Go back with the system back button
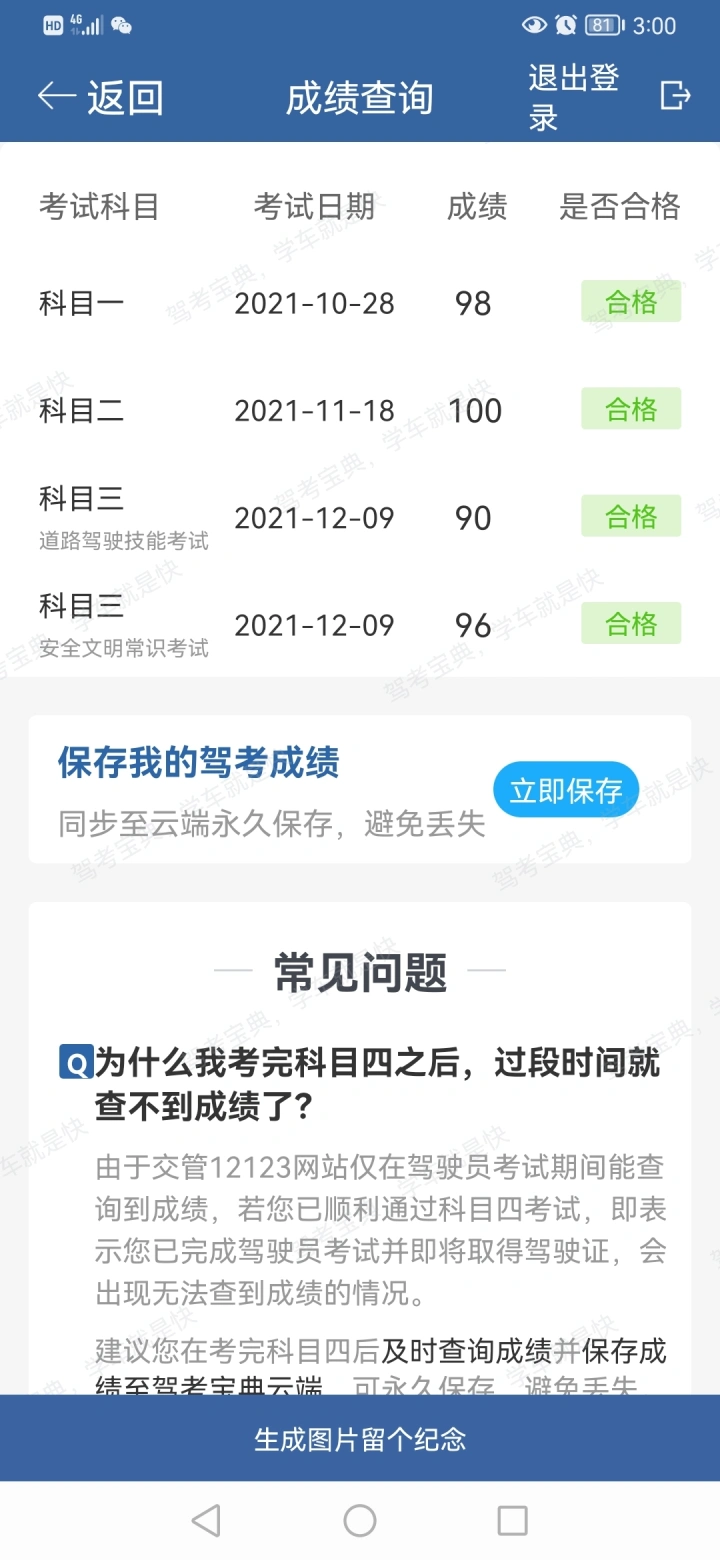Image resolution: width=720 pixels, height=1560 pixels. click(206, 1521)
